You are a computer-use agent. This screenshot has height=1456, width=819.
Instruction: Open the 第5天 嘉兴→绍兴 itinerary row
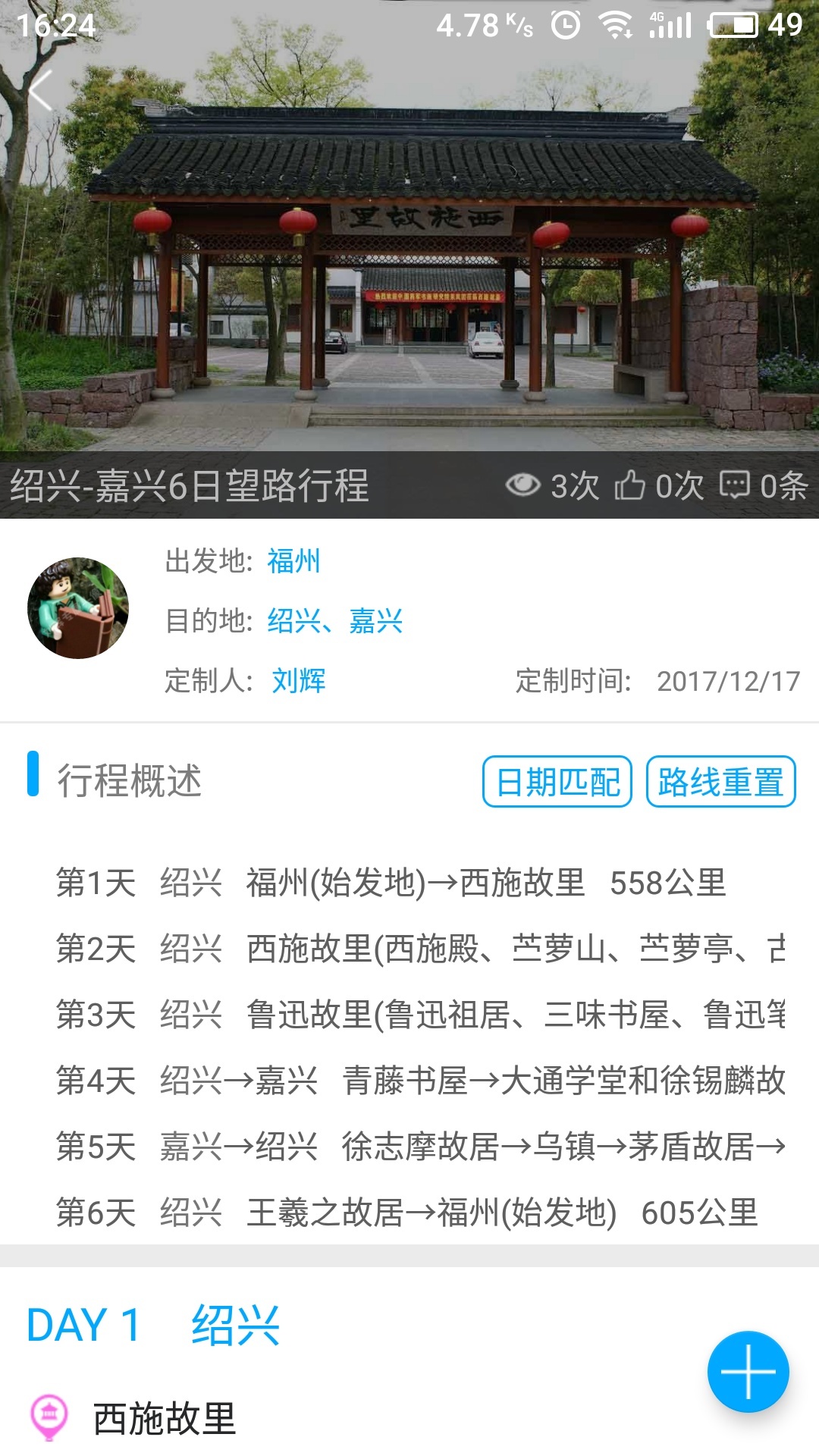[409, 1147]
